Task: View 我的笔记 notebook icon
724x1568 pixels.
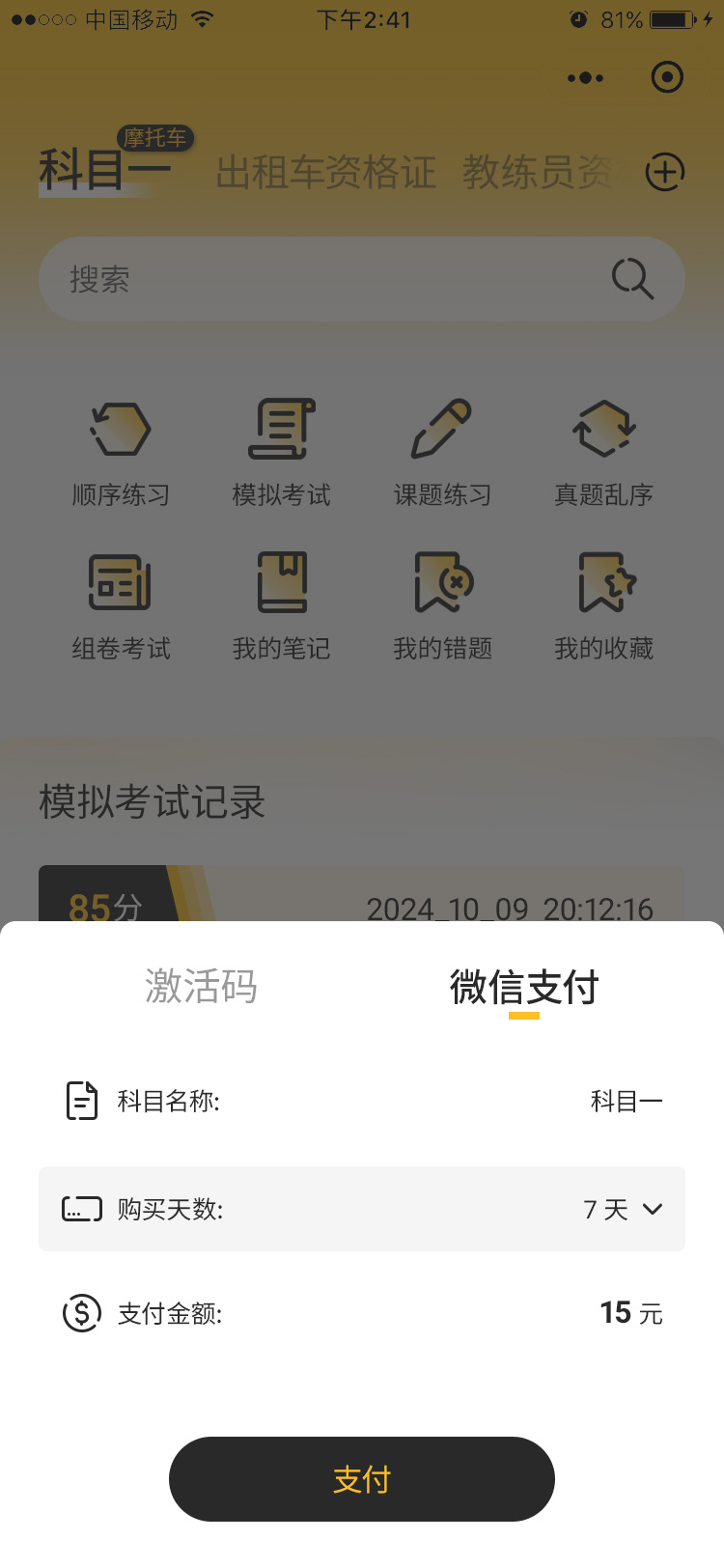Action: point(281,582)
